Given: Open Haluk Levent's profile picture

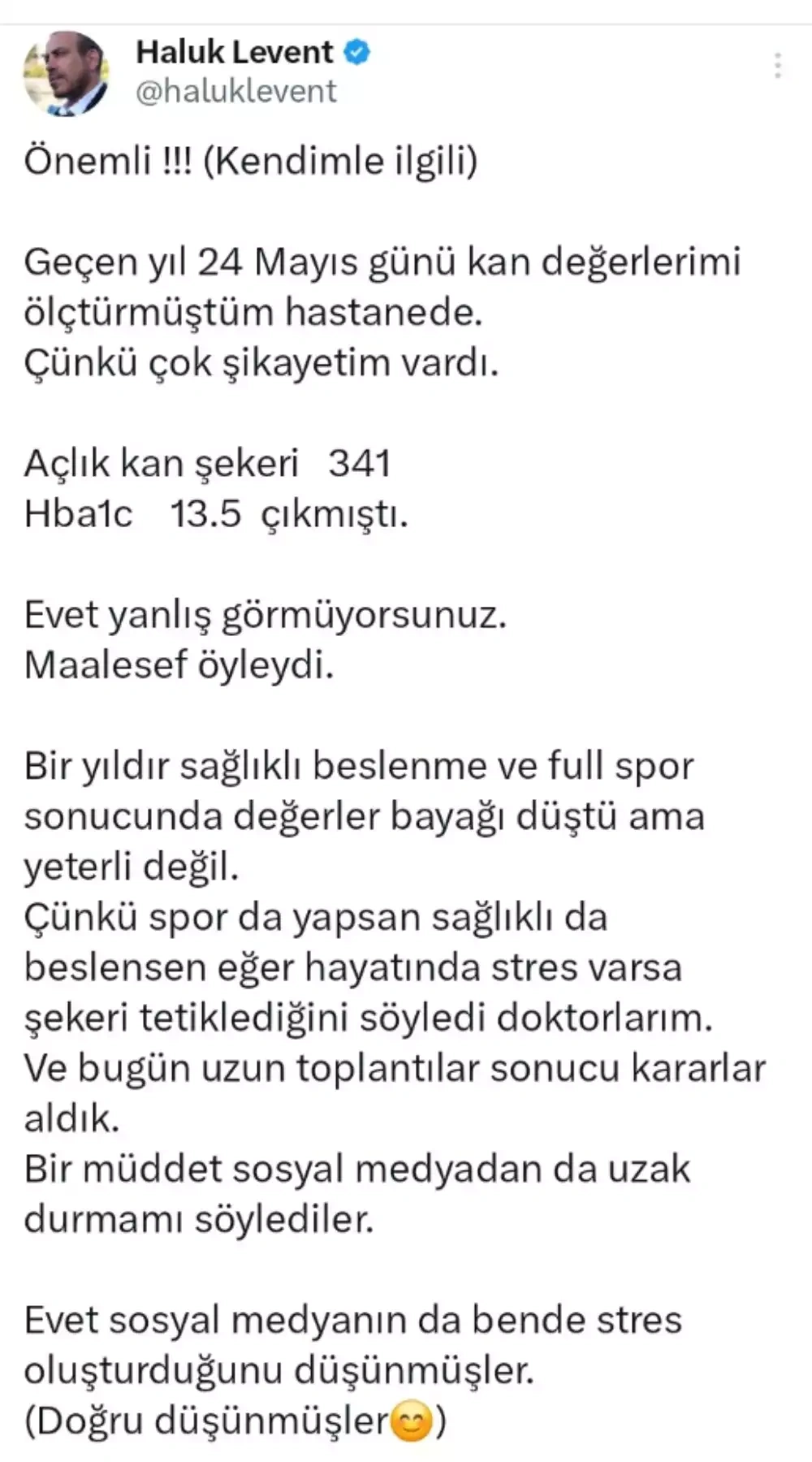Looking at the screenshot, I should [65, 74].
